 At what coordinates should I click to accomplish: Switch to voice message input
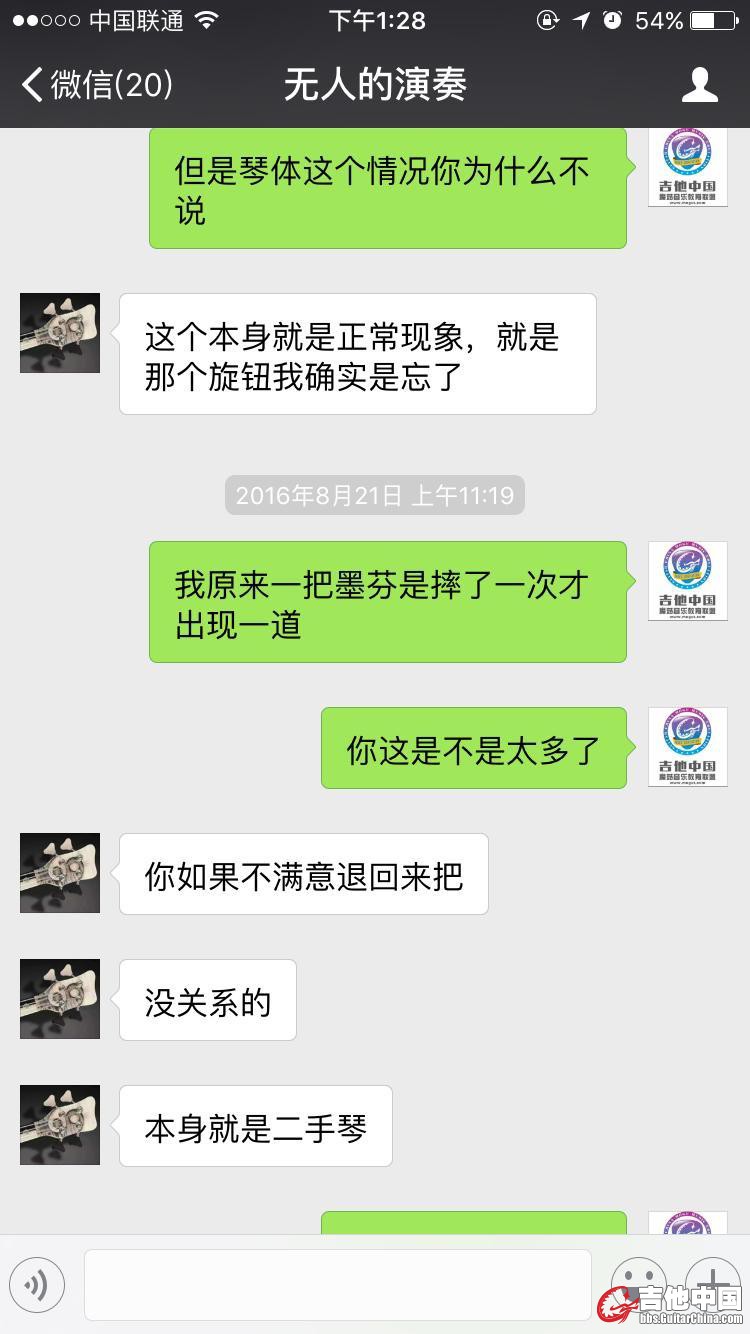click(x=37, y=1284)
